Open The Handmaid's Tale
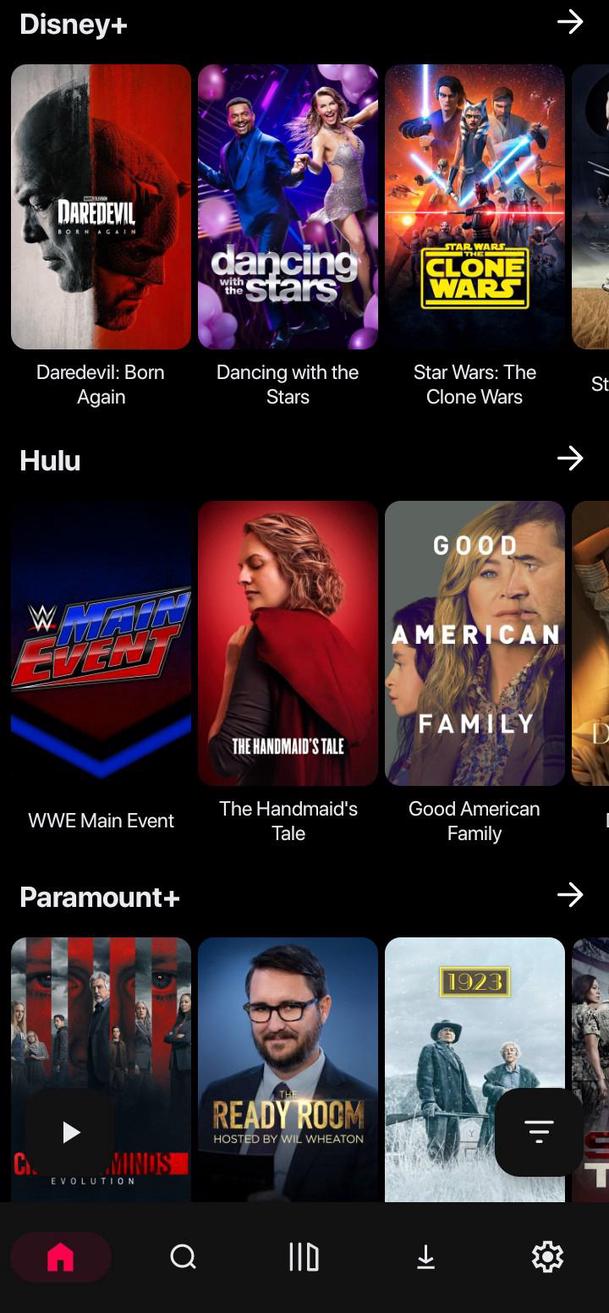The height and width of the screenshot is (1313, 609). (288, 643)
